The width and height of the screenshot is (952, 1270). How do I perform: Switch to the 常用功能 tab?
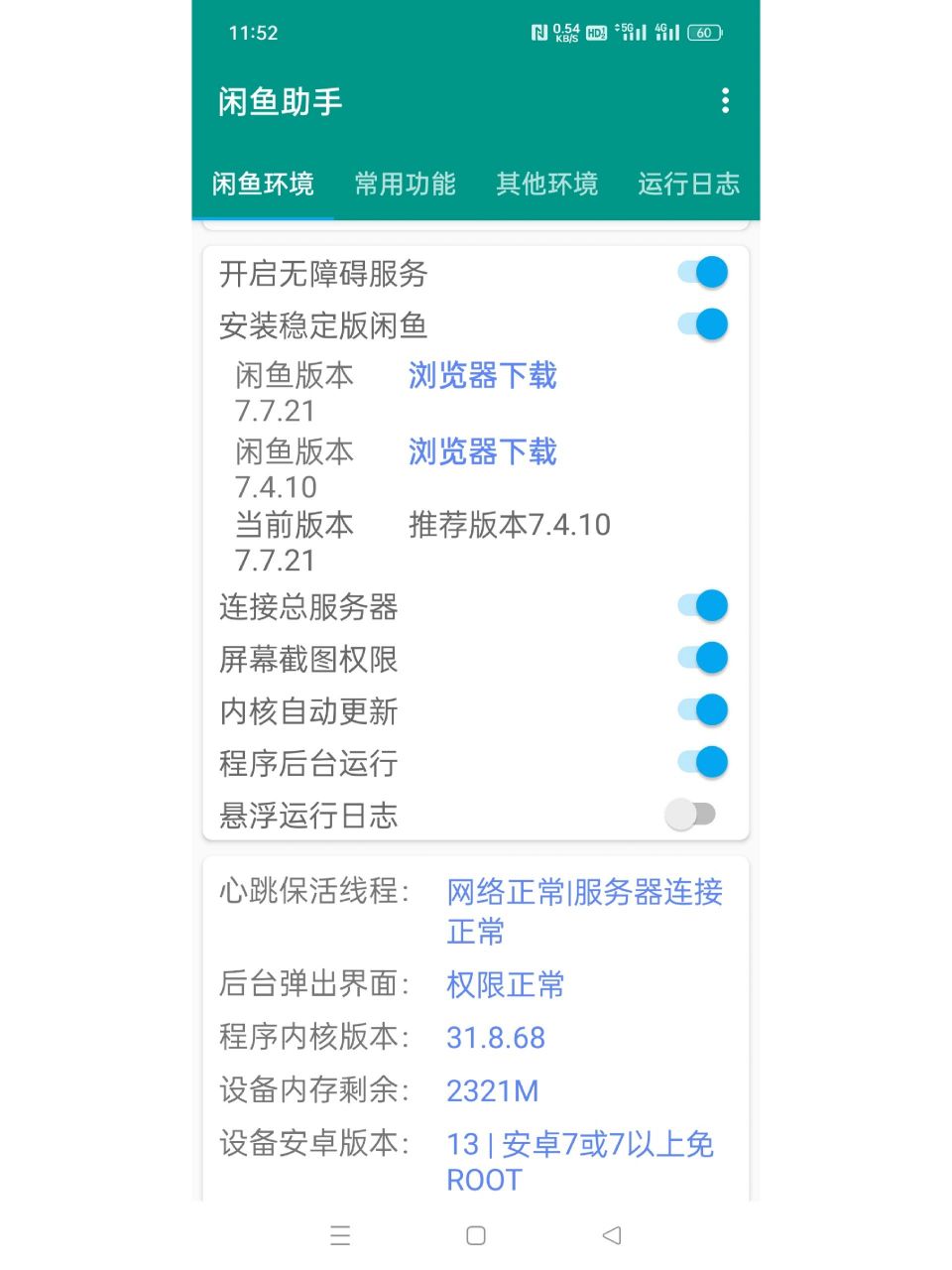click(404, 185)
